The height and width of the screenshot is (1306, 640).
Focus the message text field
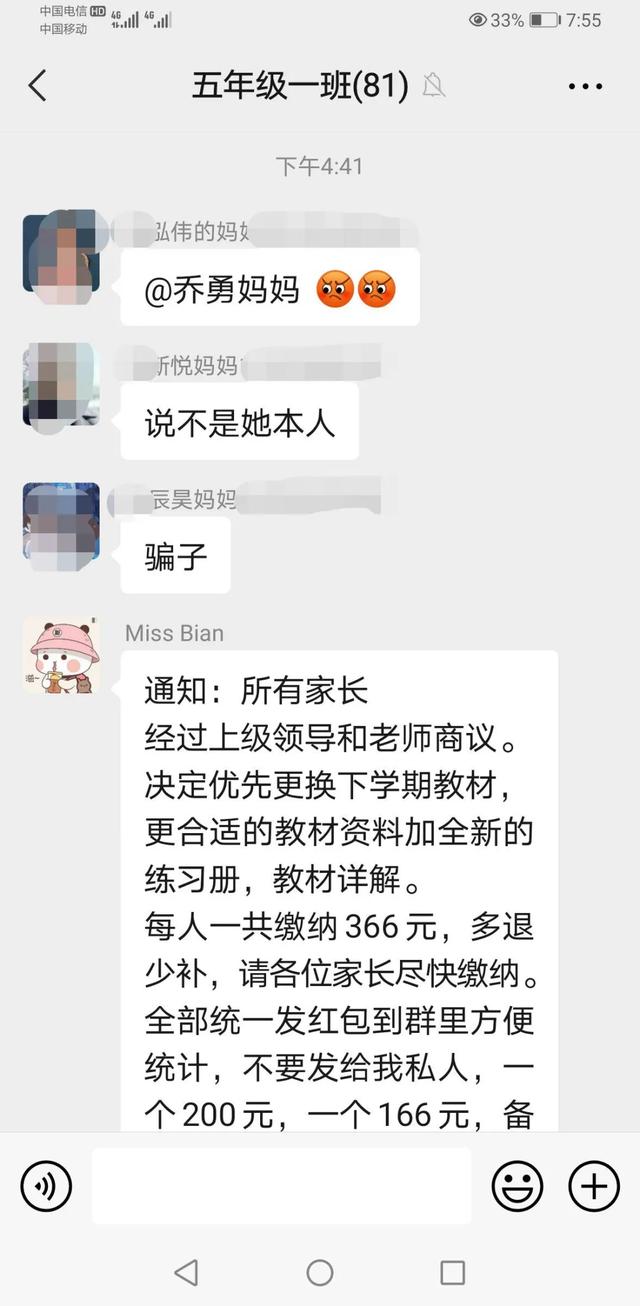pyautogui.click(x=281, y=1186)
